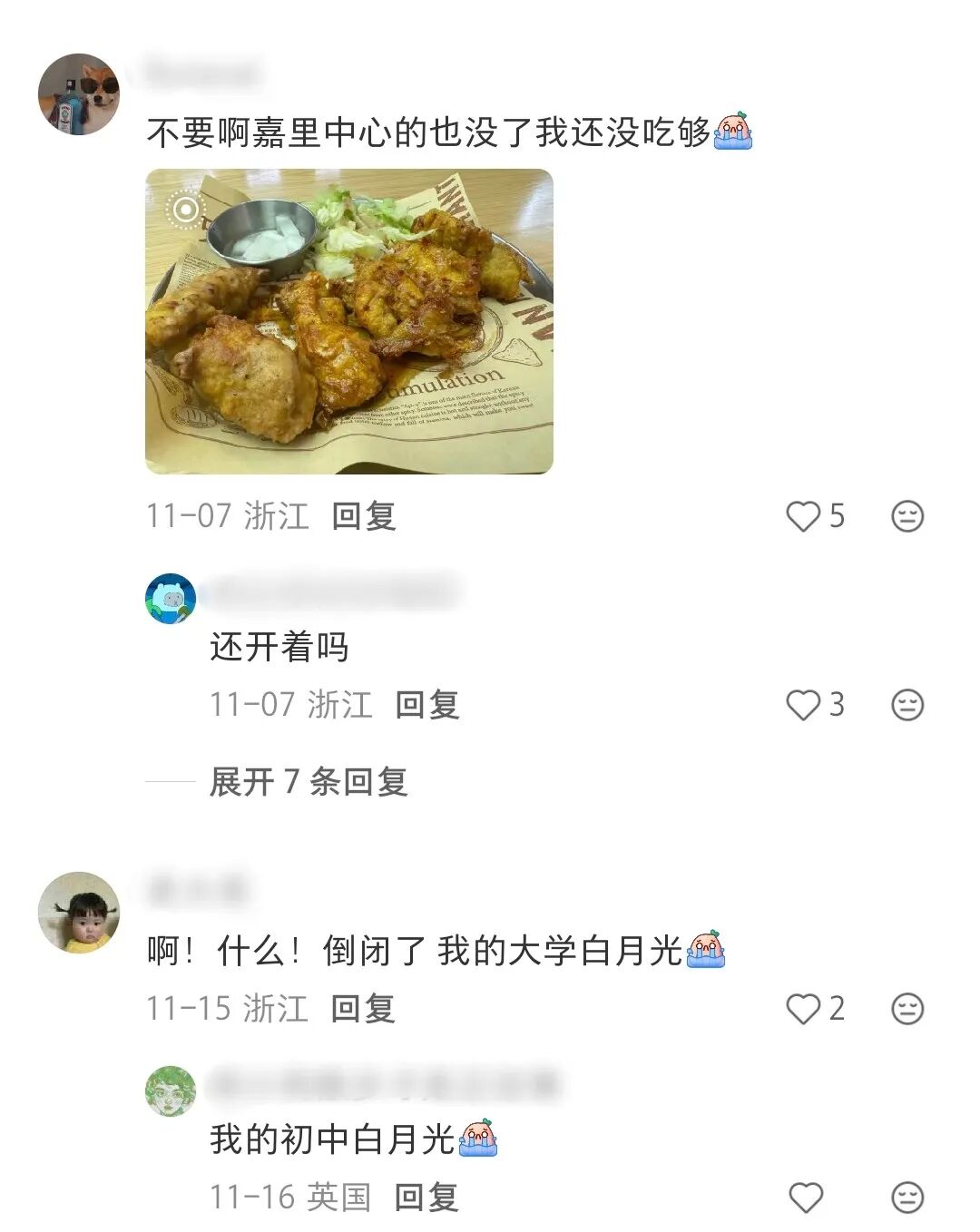
Task: Like the comment about 嘉里中心
Action: point(803,516)
